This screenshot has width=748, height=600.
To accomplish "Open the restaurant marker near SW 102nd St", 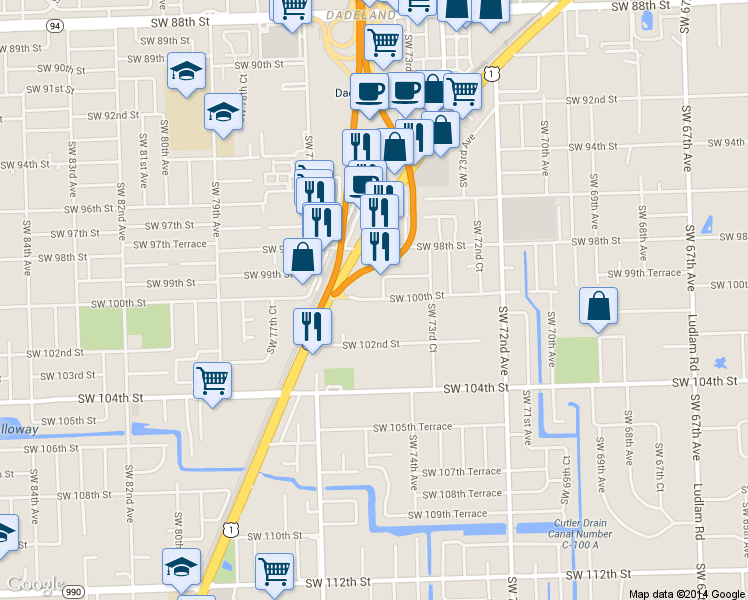I will [x=312, y=326].
